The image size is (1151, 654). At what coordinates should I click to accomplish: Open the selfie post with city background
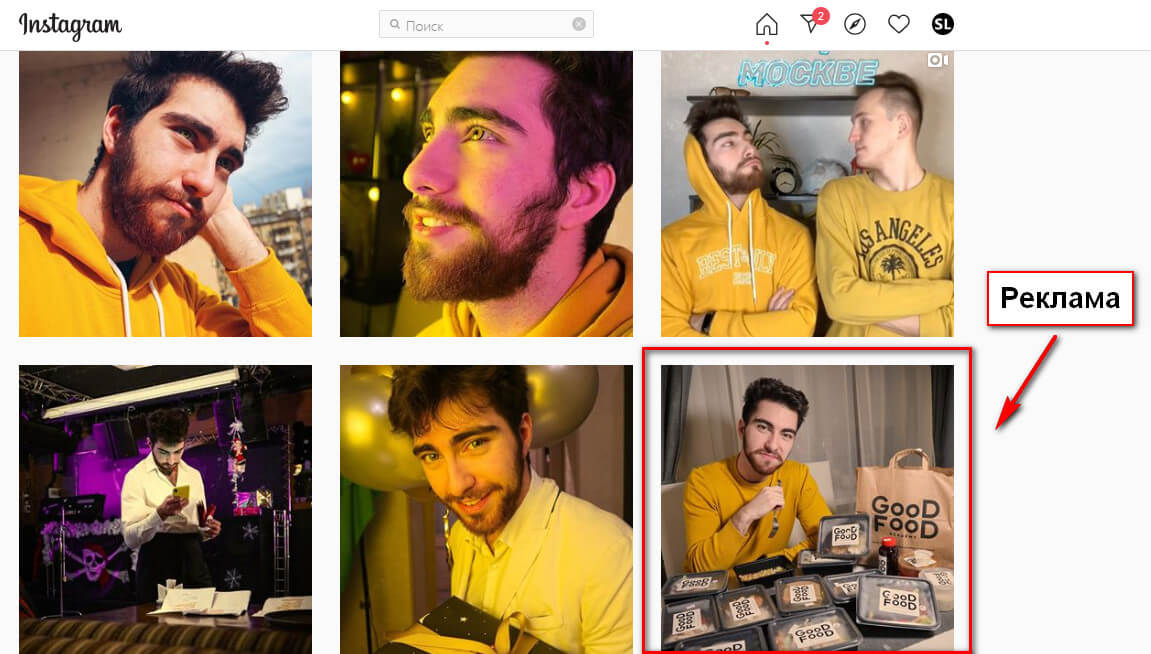click(165, 193)
